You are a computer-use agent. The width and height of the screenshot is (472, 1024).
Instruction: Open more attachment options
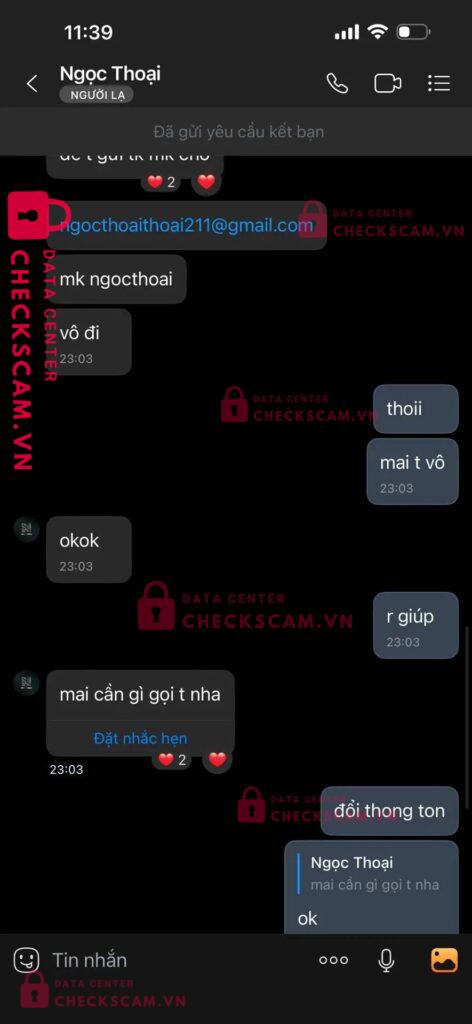click(x=334, y=960)
